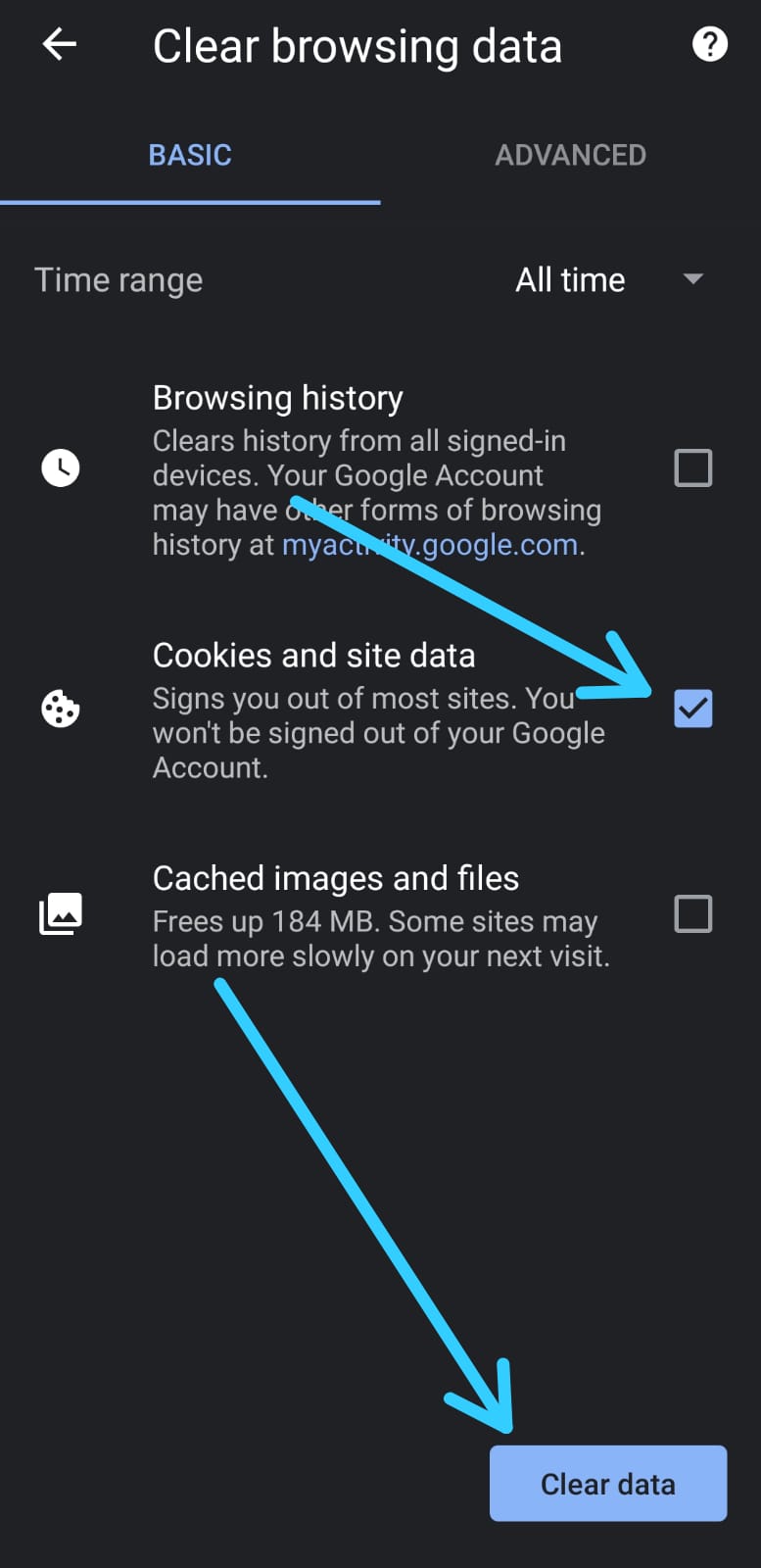This screenshot has width=761, height=1568.
Task: Tap the Clear data button
Action: (x=608, y=1484)
